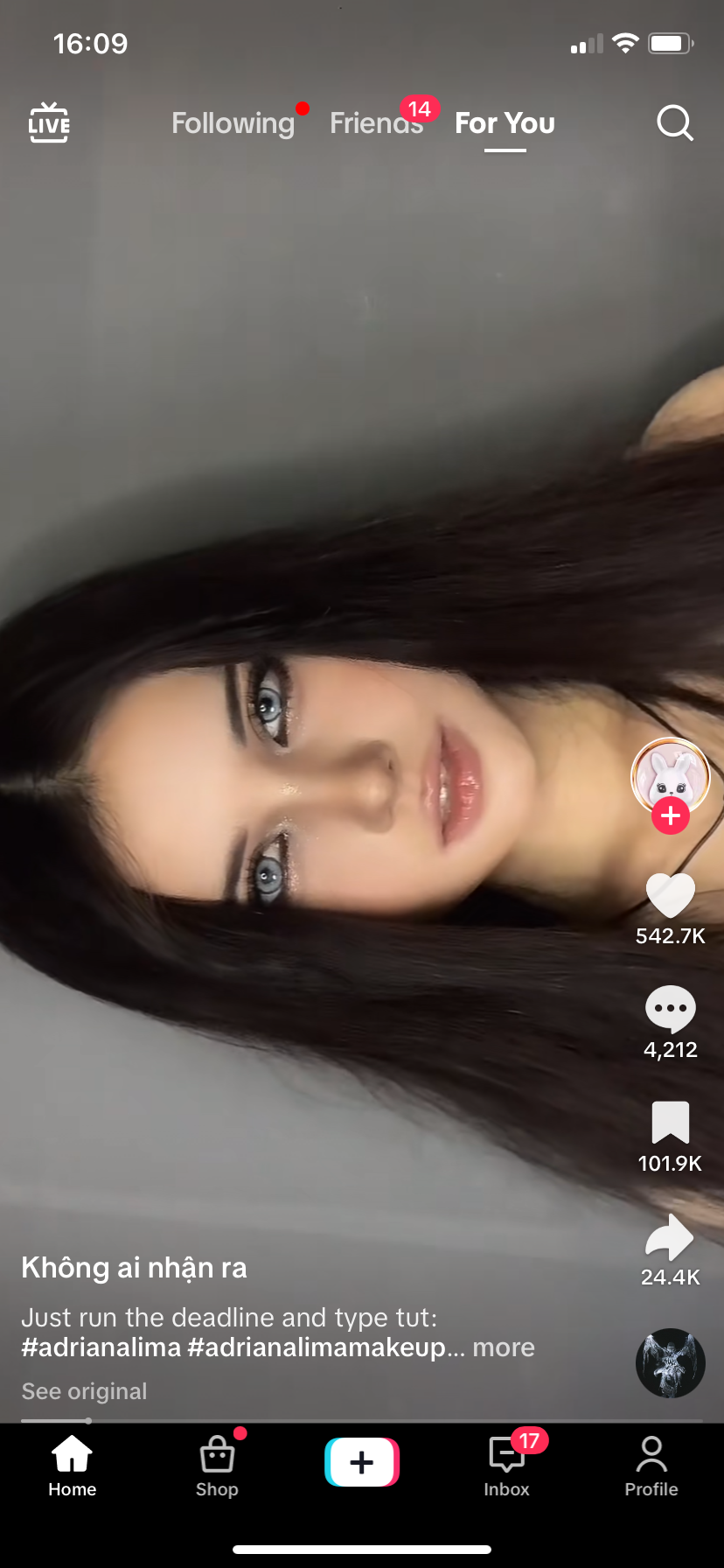Viewport: 724px width, 1568px height.
Task: Follow the creator with plus button
Action: click(x=670, y=816)
